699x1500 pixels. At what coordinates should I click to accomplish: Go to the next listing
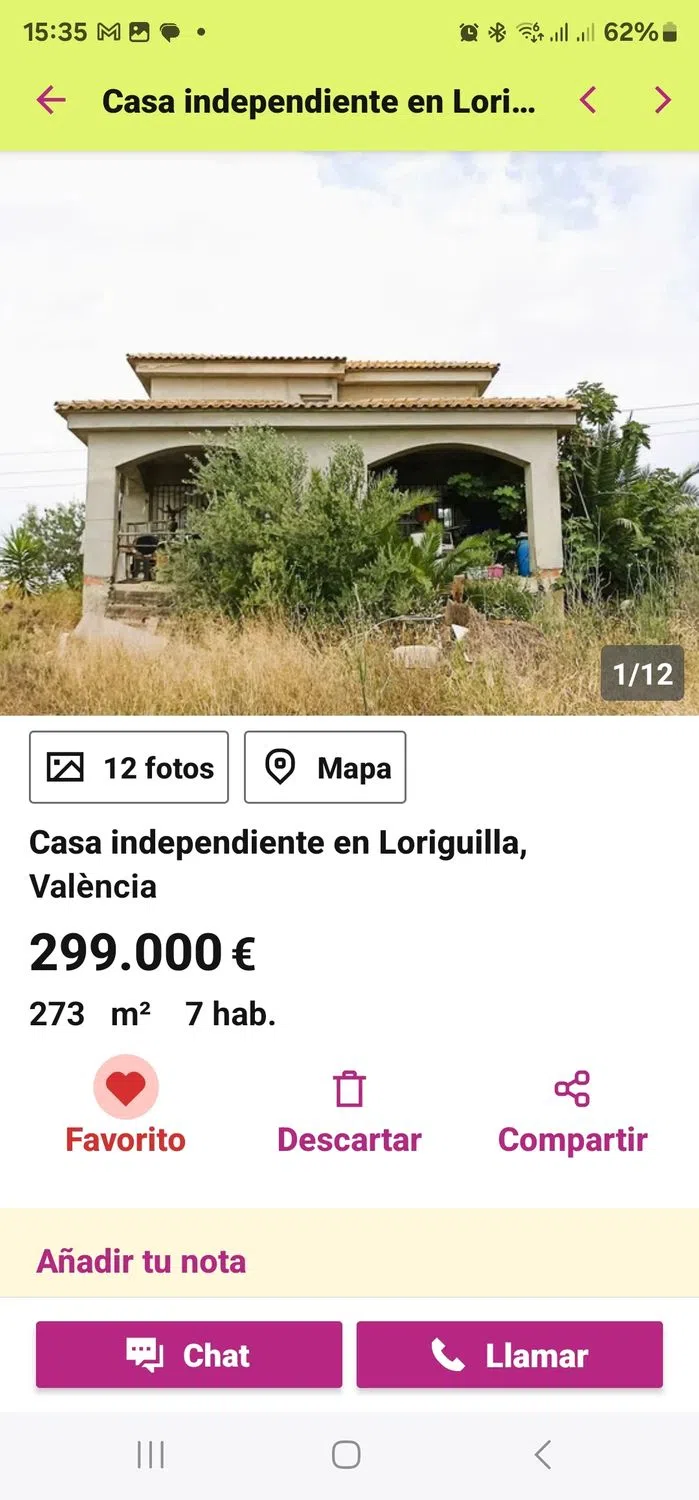pos(662,100)
